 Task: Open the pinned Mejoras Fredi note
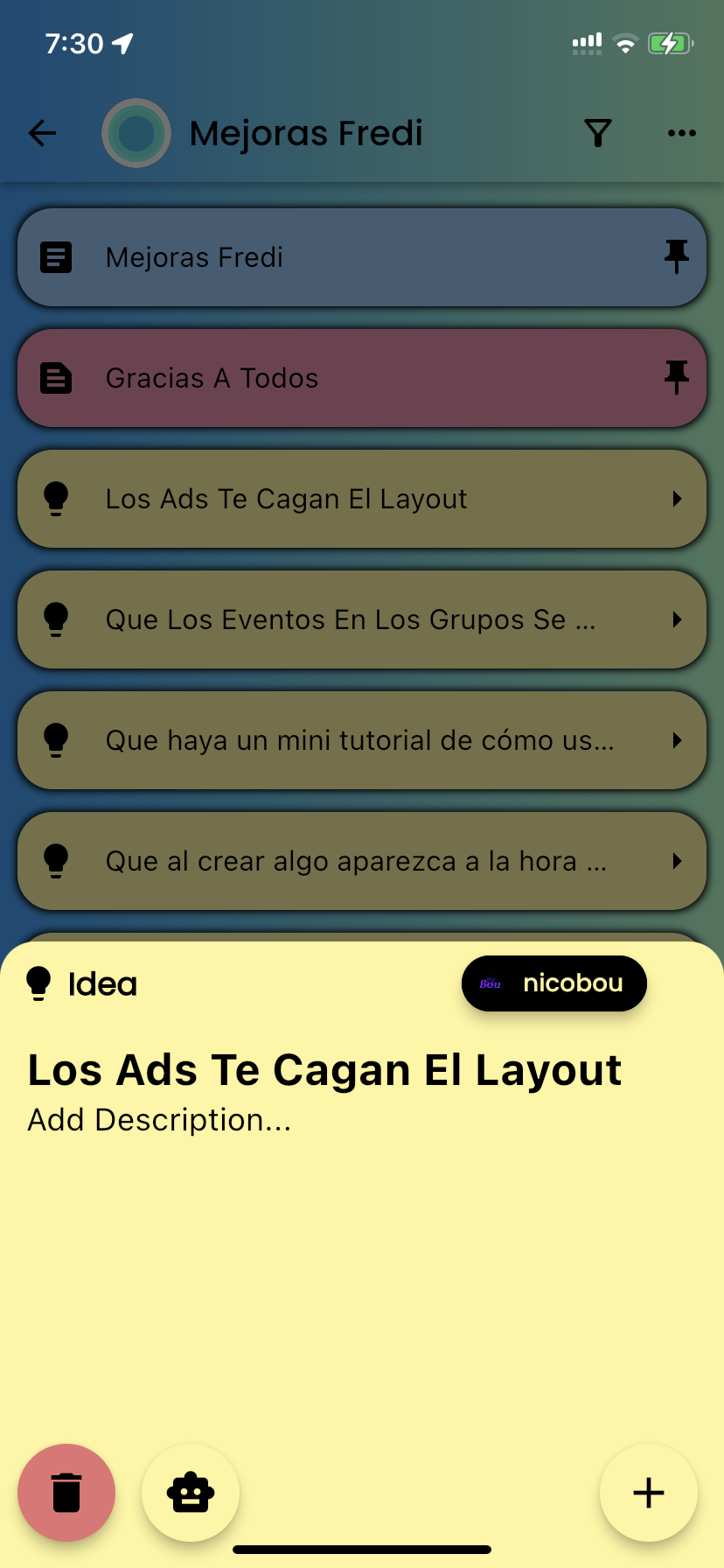362,257
